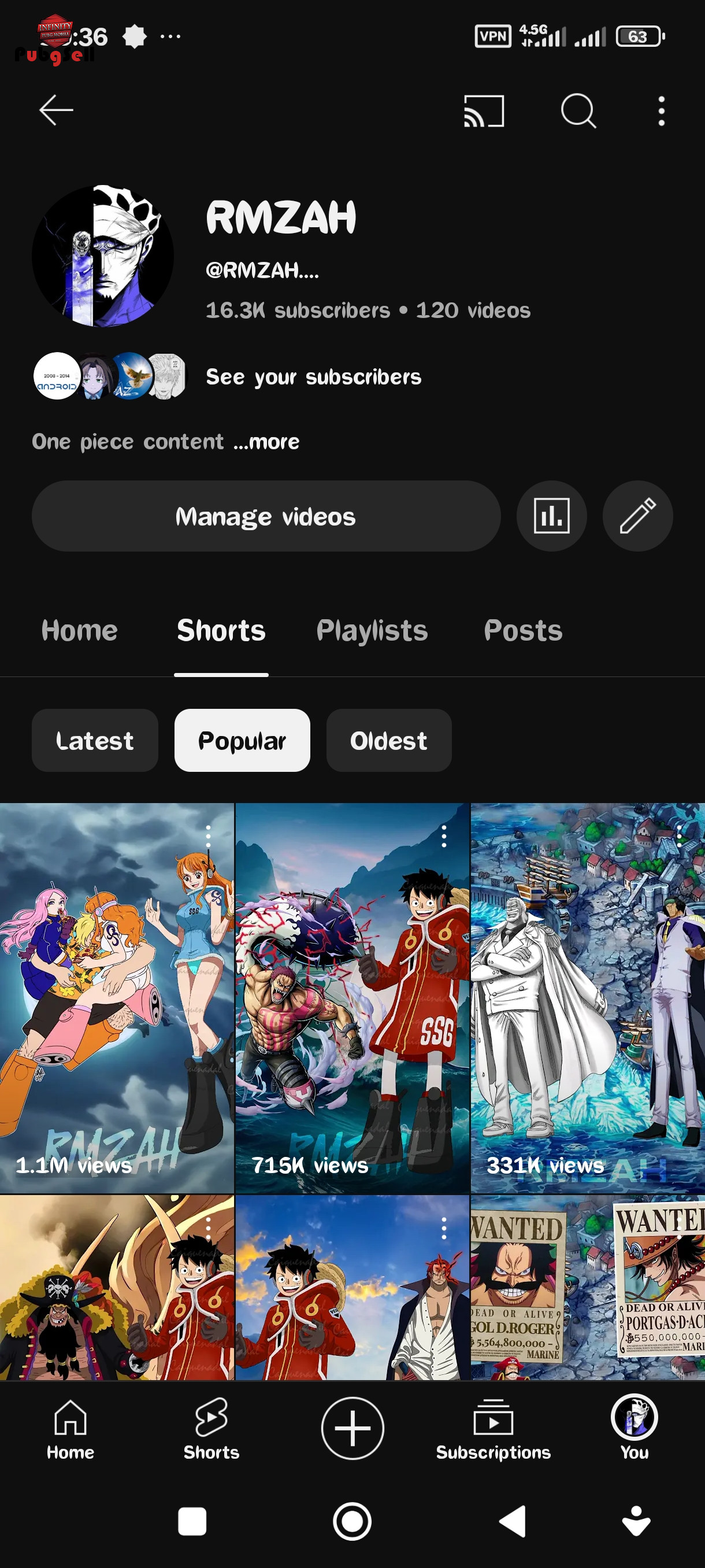705x1568 pixels.
Task: Switch to the Posts tab
Action: click(522, 630)
